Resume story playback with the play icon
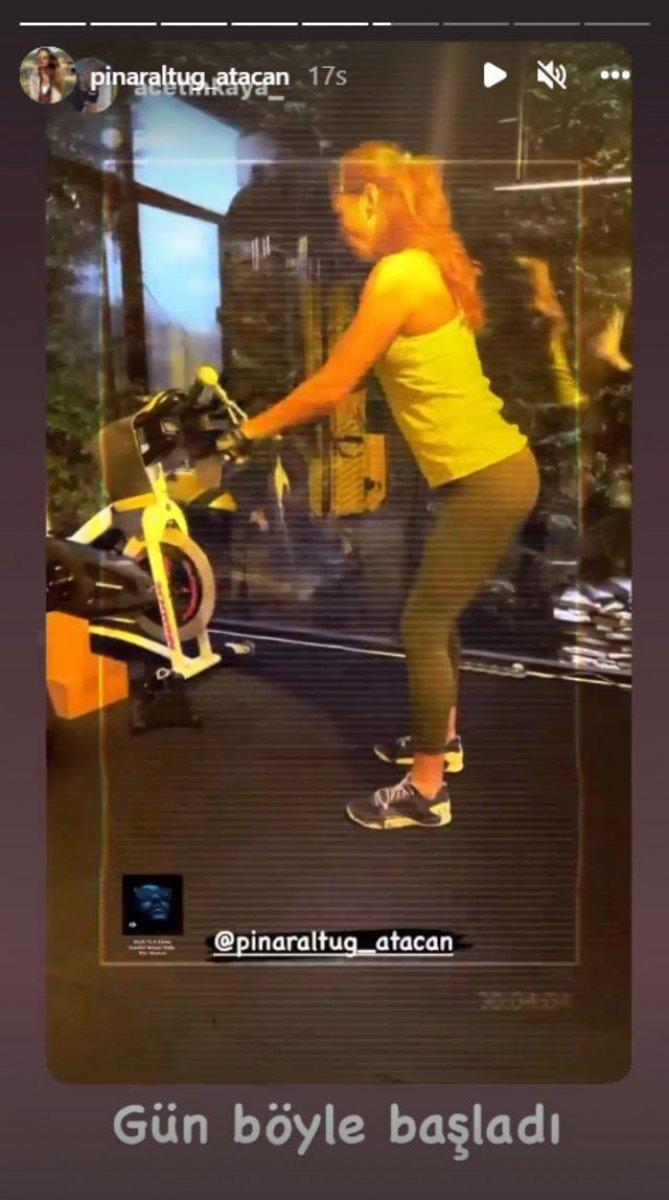The width and height of the screenshot is (669, 1200). pos(494,75)
